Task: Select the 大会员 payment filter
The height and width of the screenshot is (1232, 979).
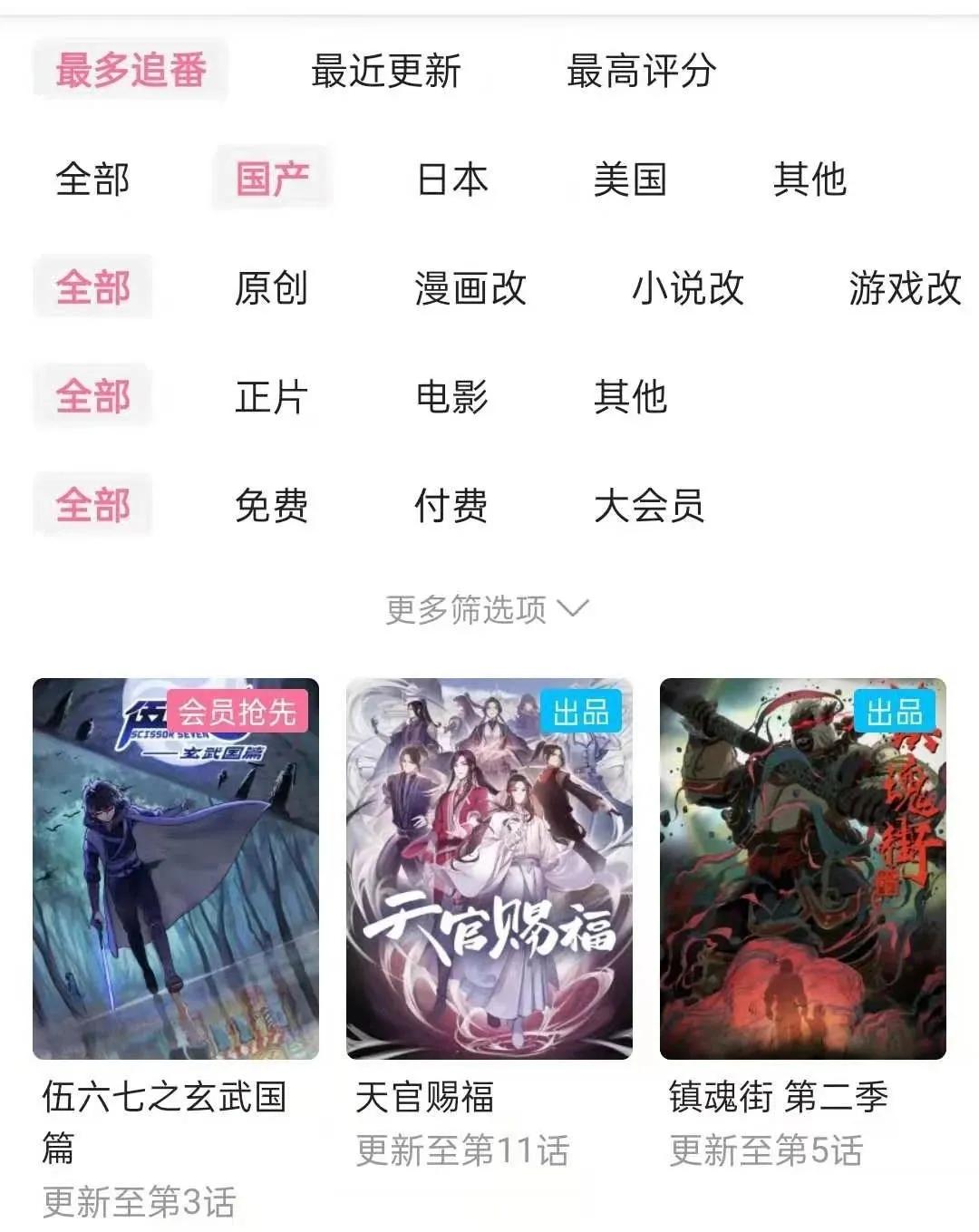Action: click(x=652, y=508)
